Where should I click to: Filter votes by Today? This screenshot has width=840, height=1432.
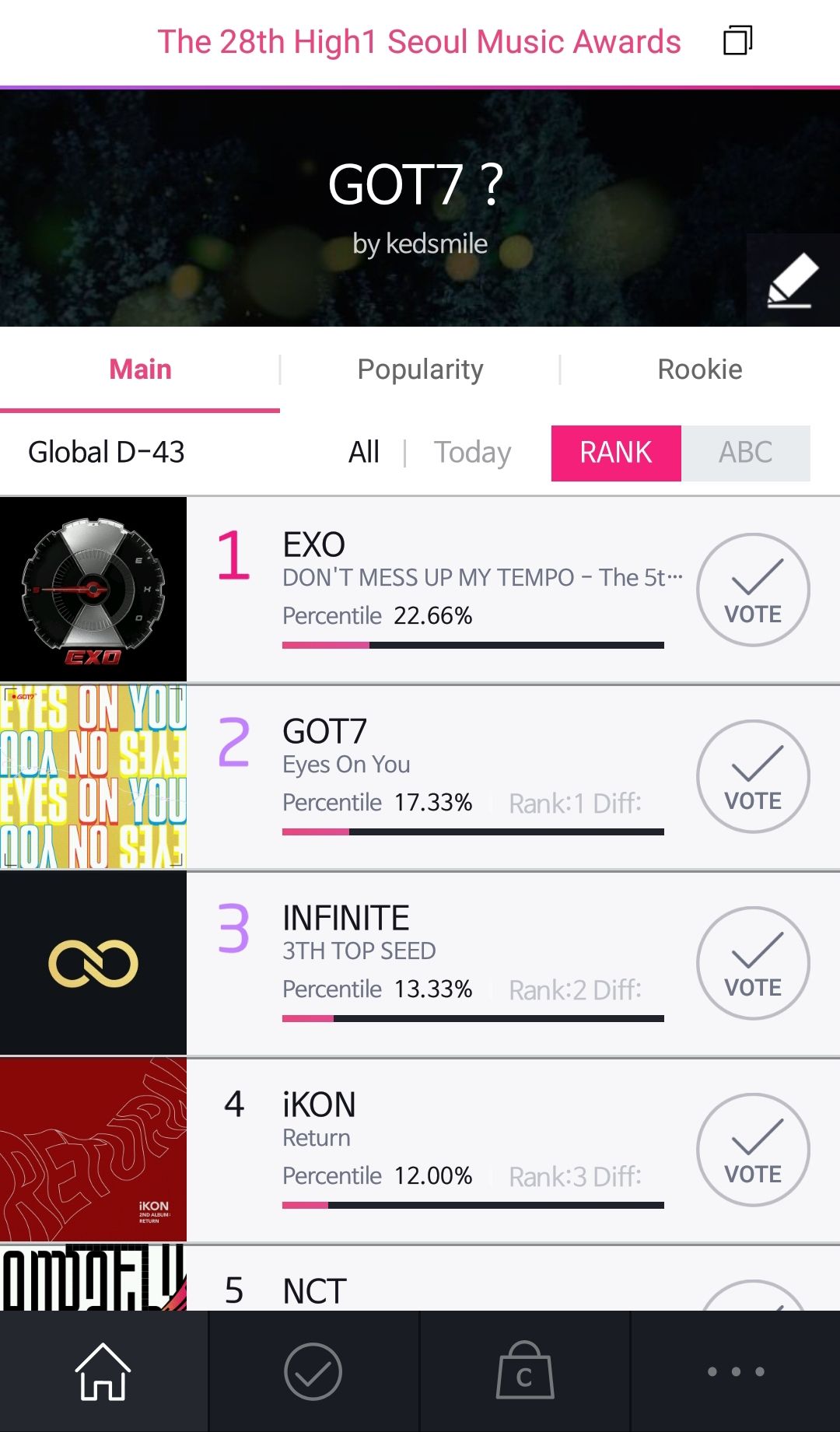472,452
